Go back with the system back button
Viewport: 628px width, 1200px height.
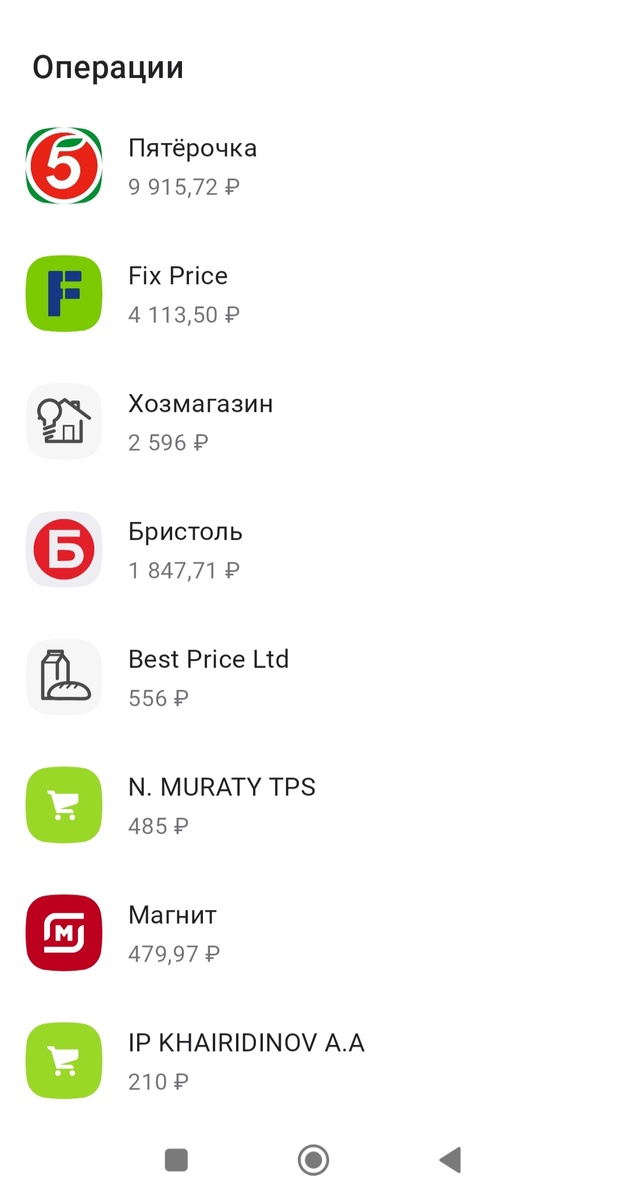click(450, 1160)
